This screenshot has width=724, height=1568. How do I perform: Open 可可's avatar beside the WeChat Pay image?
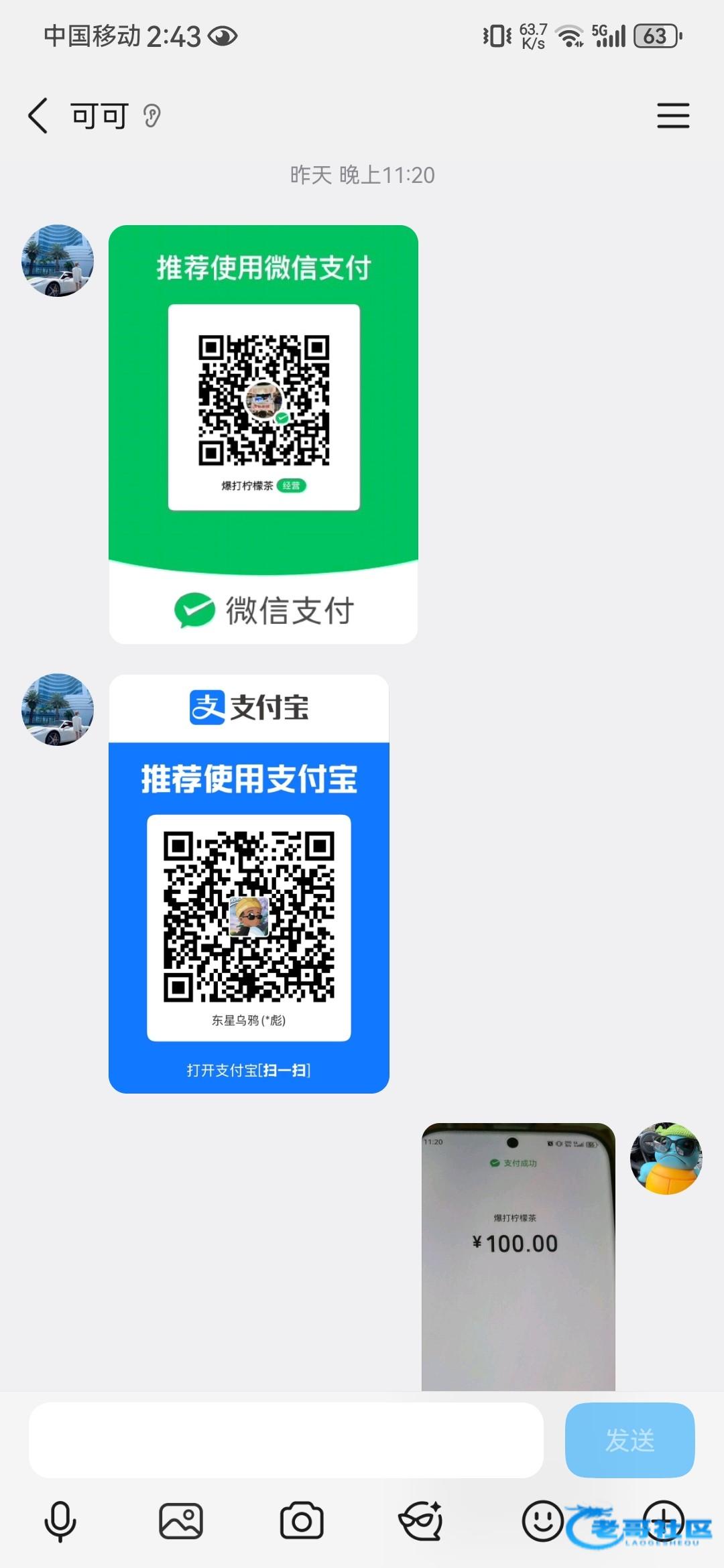click(x=58, y=261)
